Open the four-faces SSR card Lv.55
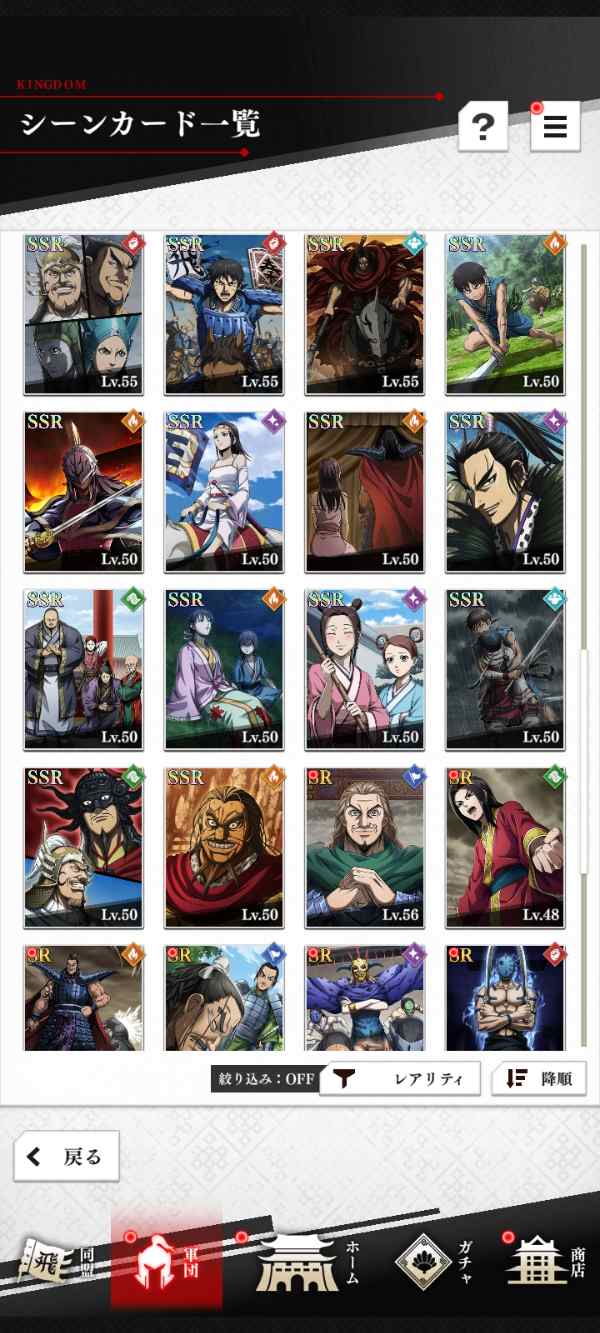Viewport: 600px width, 1333px height. [x=84, y=315]
